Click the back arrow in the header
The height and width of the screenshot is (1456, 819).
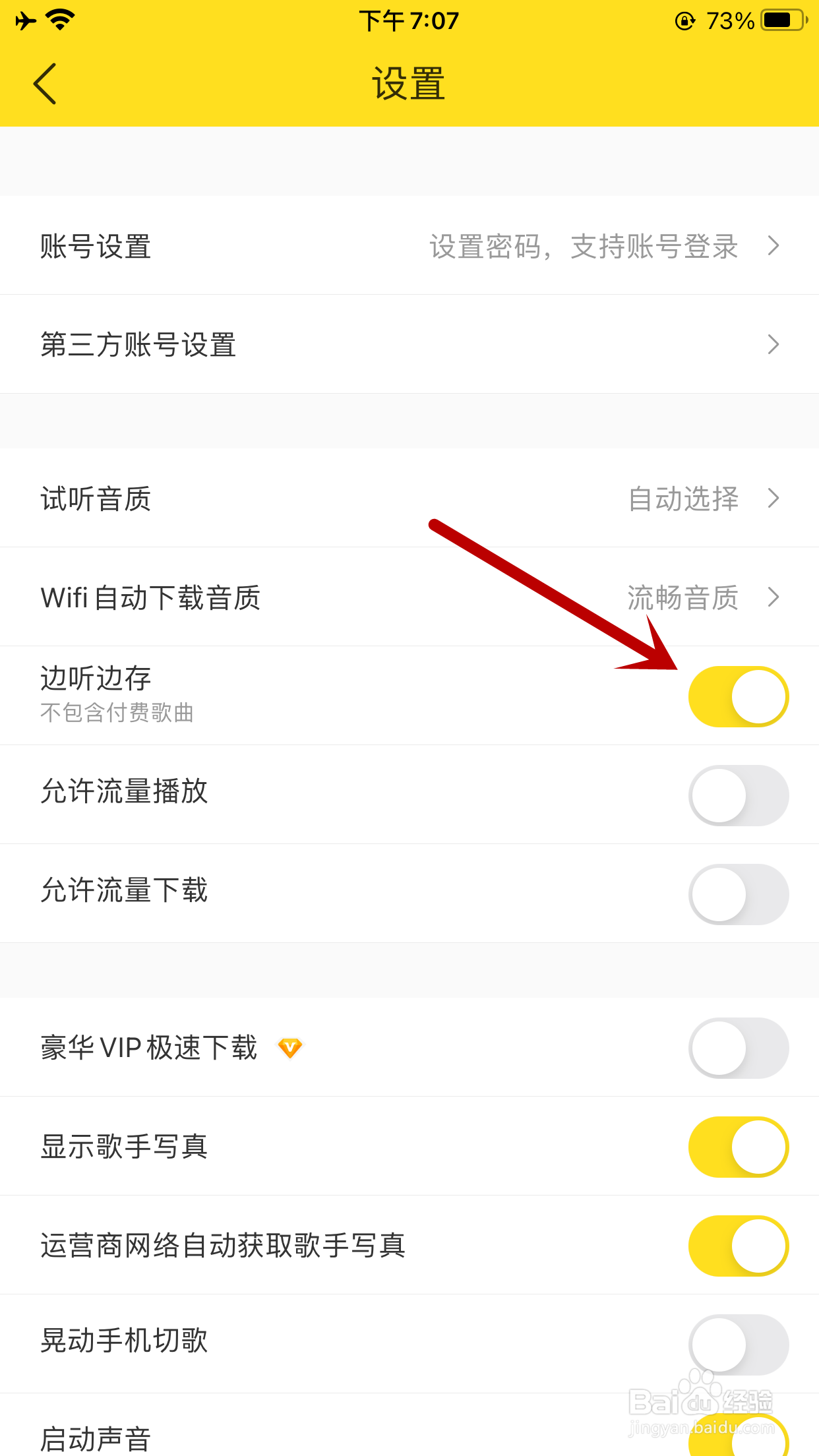click(44, 84)
